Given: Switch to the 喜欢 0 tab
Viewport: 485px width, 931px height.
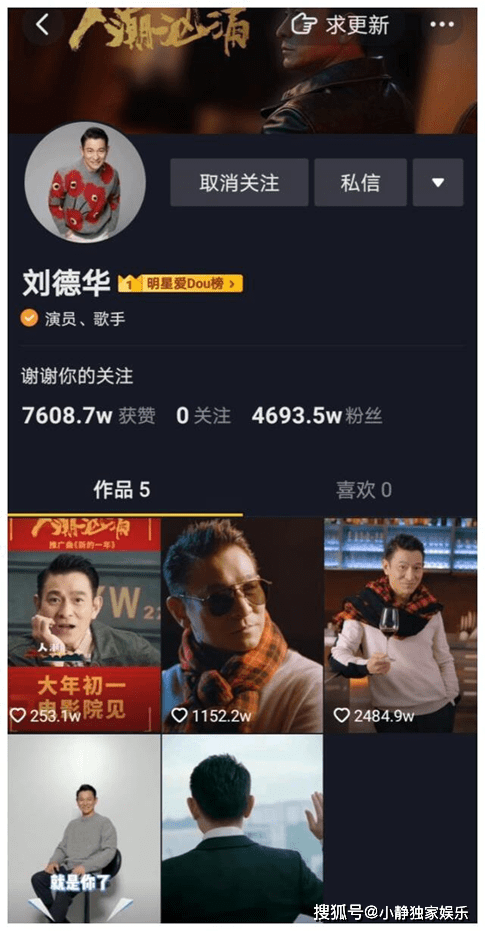Looking at the screenshot, I should 364,490.
